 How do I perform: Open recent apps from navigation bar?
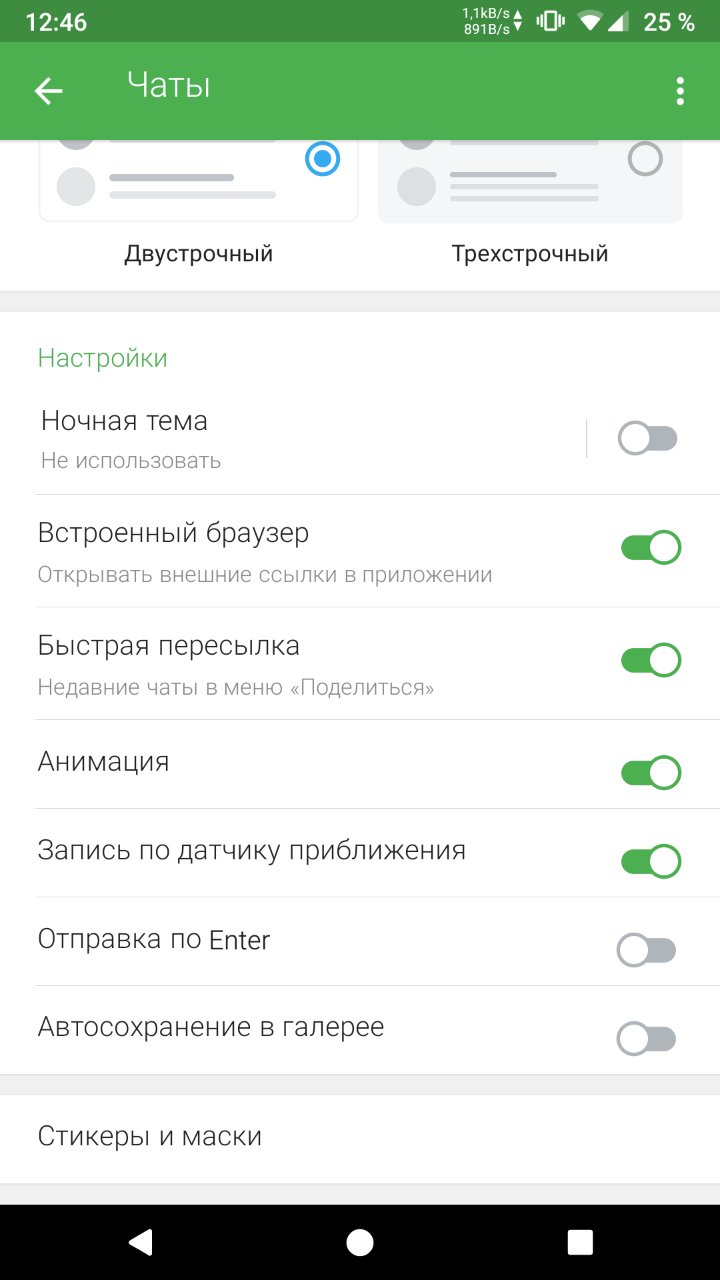pos(580,1242)
